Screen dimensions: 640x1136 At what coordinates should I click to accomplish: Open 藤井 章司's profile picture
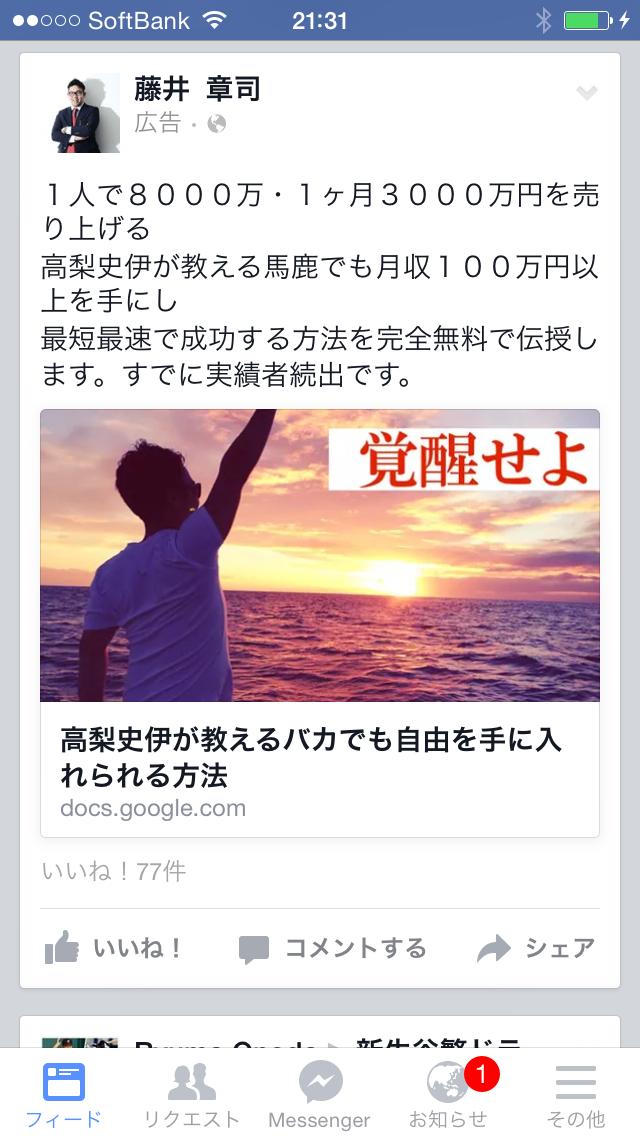pos(86,113)
